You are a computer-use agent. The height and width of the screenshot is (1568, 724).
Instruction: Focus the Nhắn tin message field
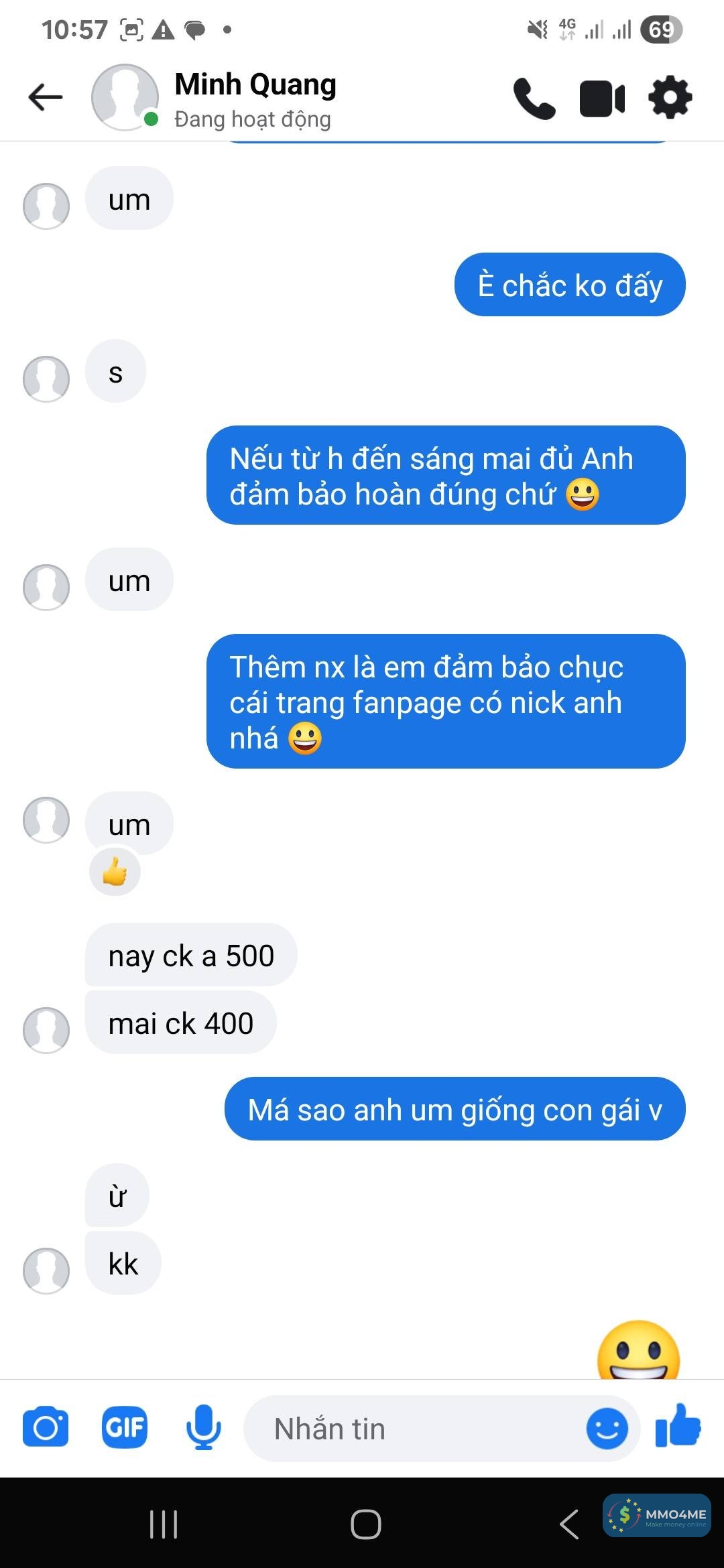(416, 1429)
